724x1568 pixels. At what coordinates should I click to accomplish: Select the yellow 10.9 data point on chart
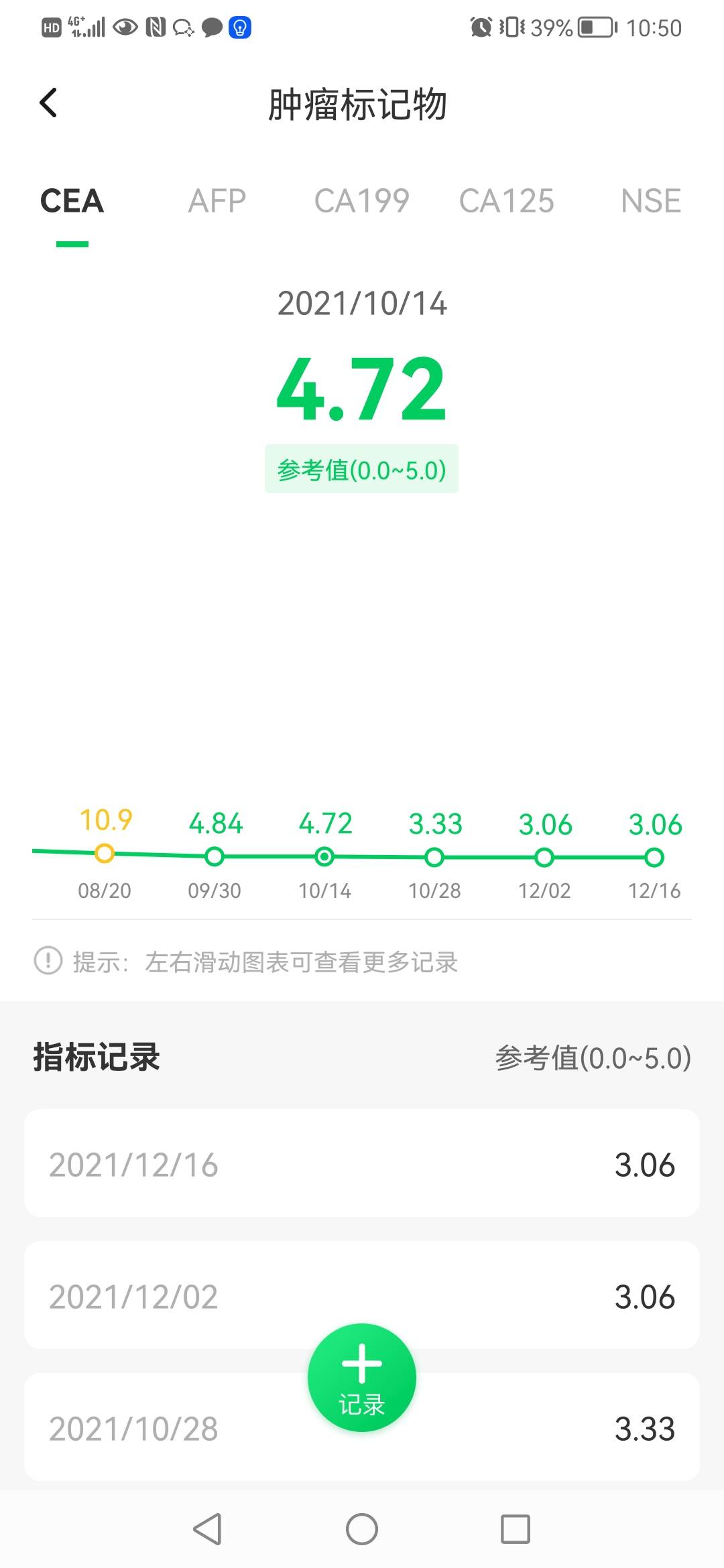click(x=105, y=854)
